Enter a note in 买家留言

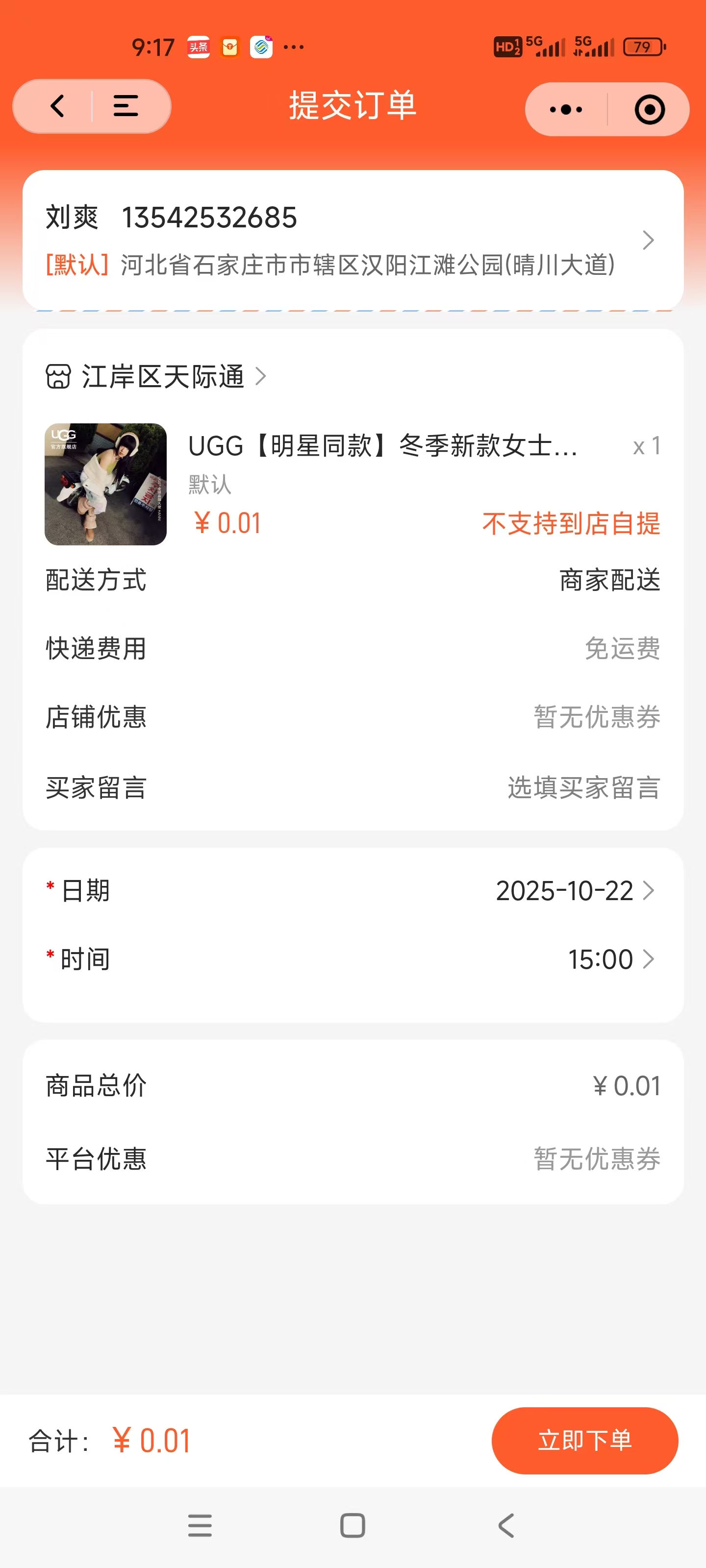point(583,787)
